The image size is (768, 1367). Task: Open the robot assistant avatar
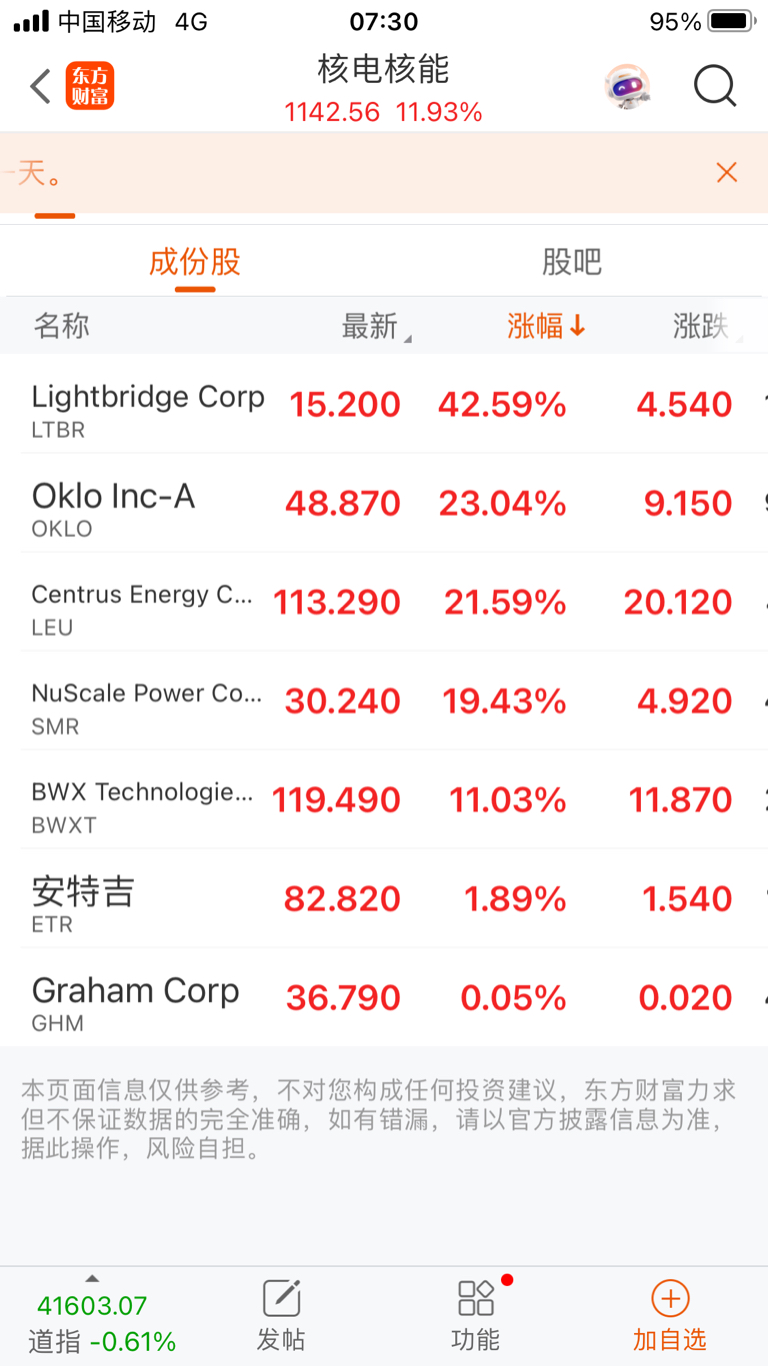pyautogui.click(x=627, y=87)
